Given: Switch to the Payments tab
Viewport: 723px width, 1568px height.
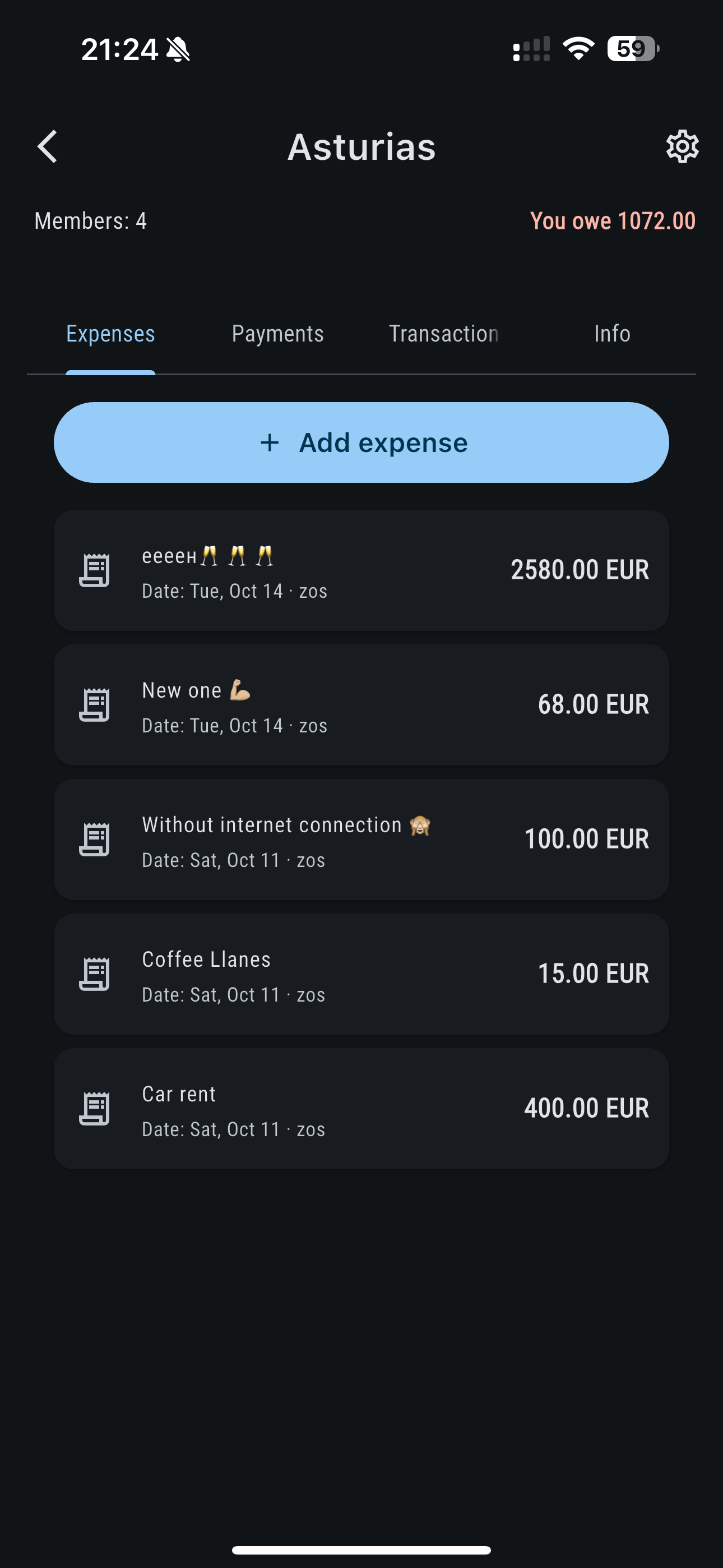Looking at the screenshot, I should coord(277,334).
